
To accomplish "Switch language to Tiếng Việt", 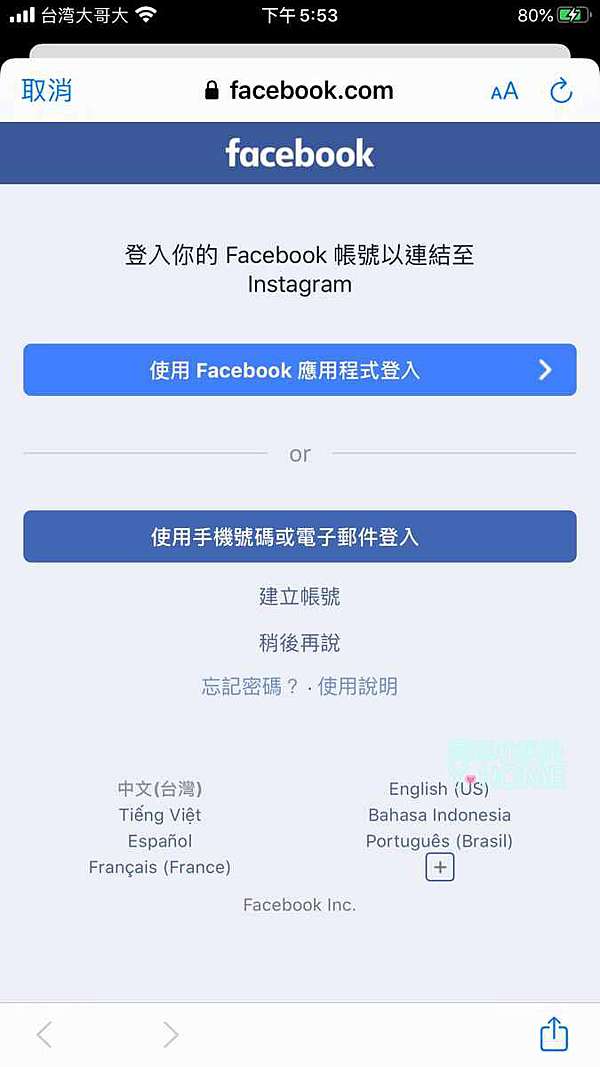I will (x=160, y=815).
